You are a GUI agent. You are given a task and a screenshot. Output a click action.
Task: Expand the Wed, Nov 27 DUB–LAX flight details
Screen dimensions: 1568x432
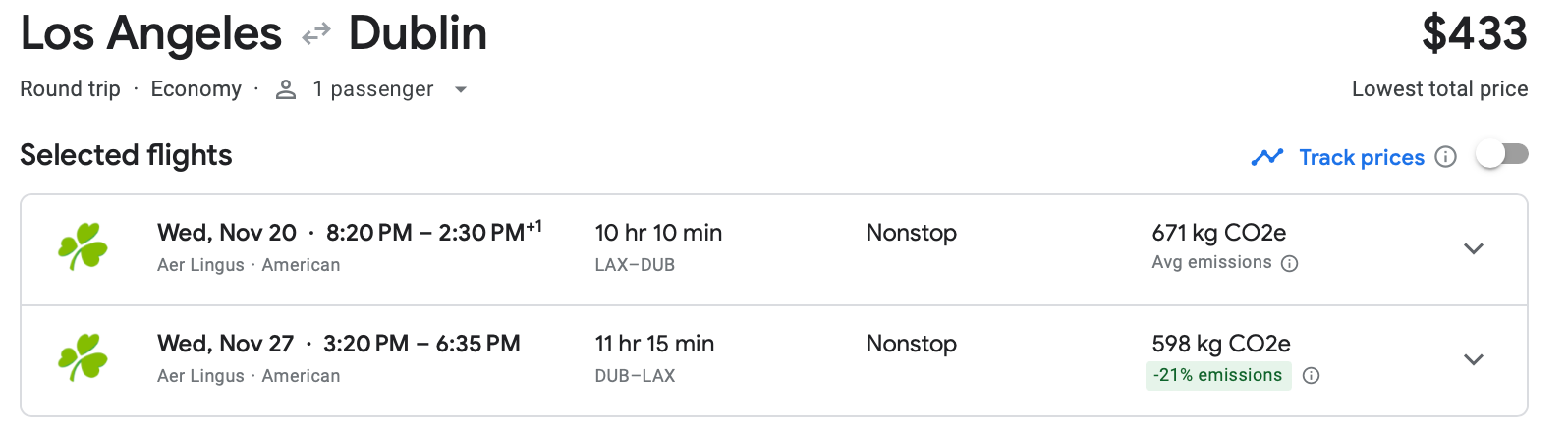1473,359
